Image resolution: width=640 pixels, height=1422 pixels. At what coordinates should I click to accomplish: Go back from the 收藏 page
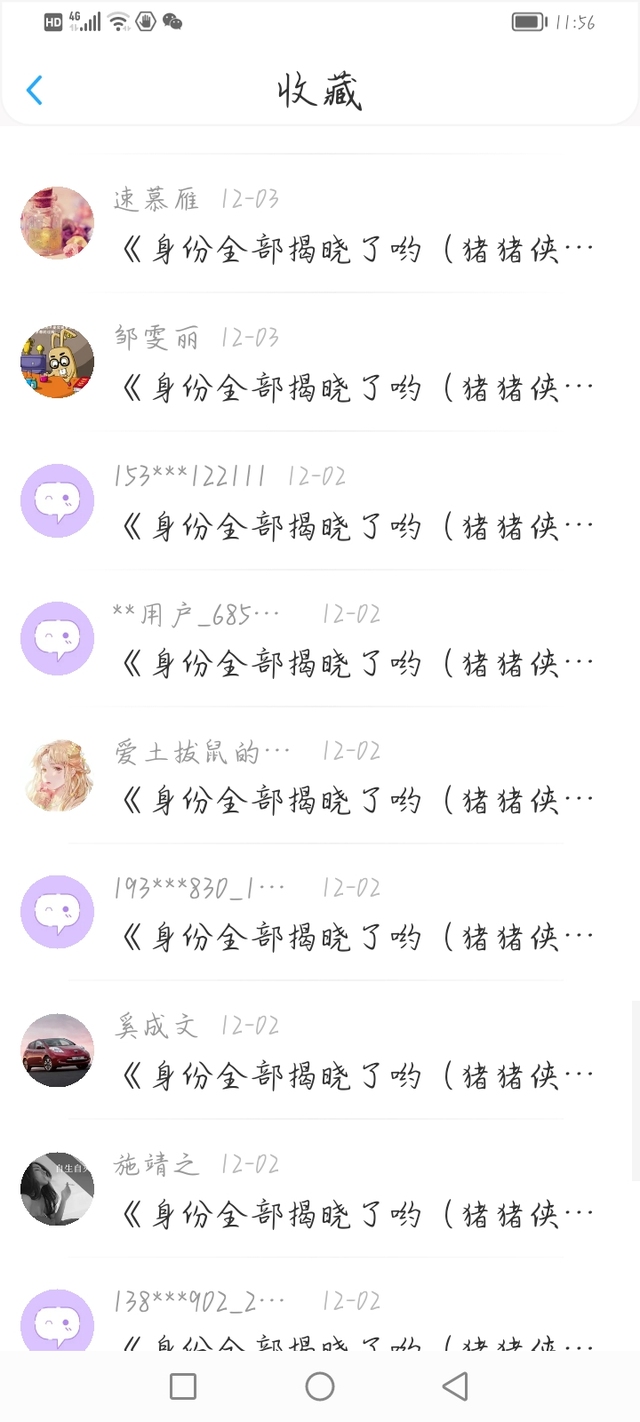point(35,90)
